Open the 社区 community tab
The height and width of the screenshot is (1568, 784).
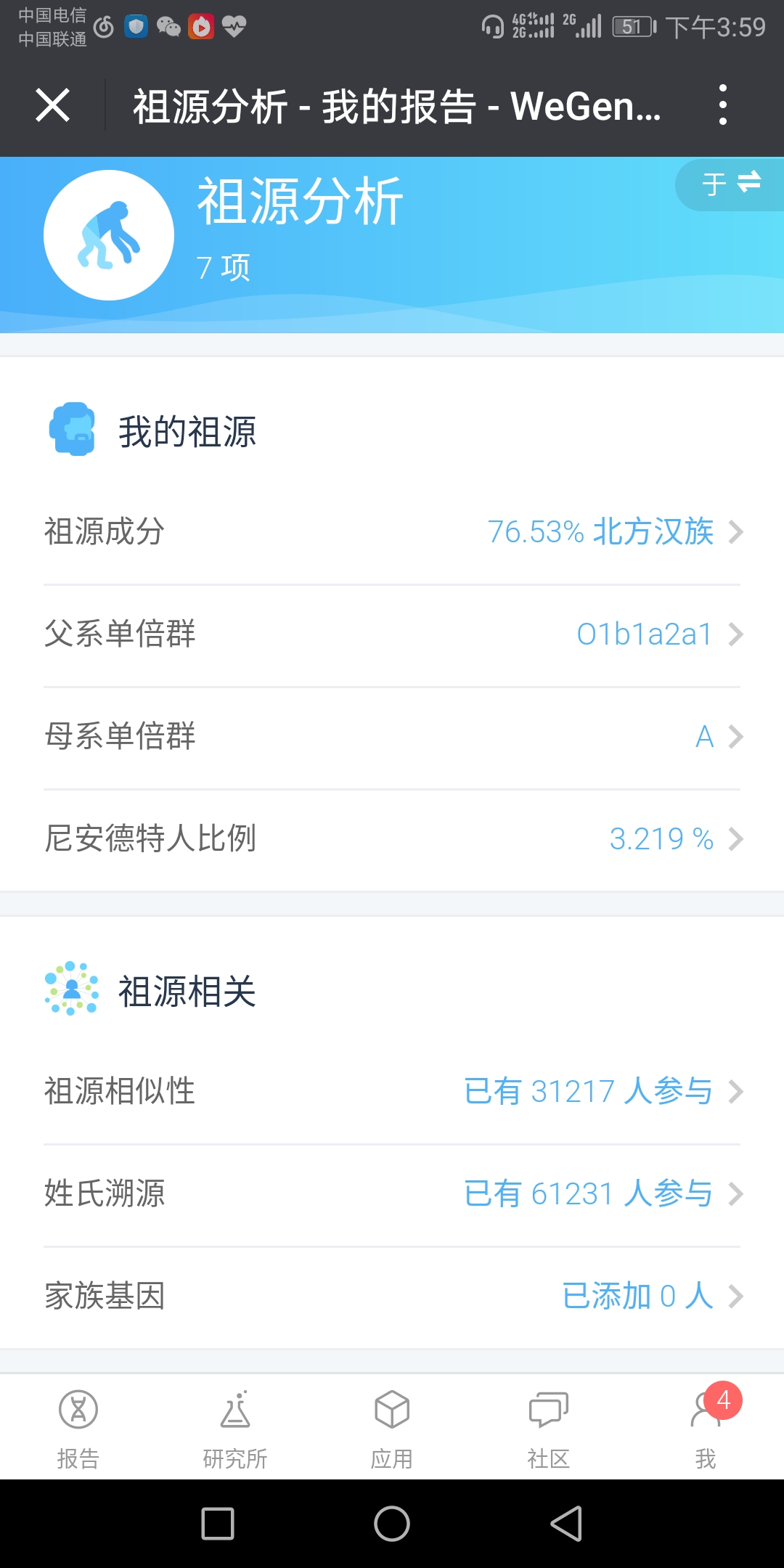(x=549, y=1427)
